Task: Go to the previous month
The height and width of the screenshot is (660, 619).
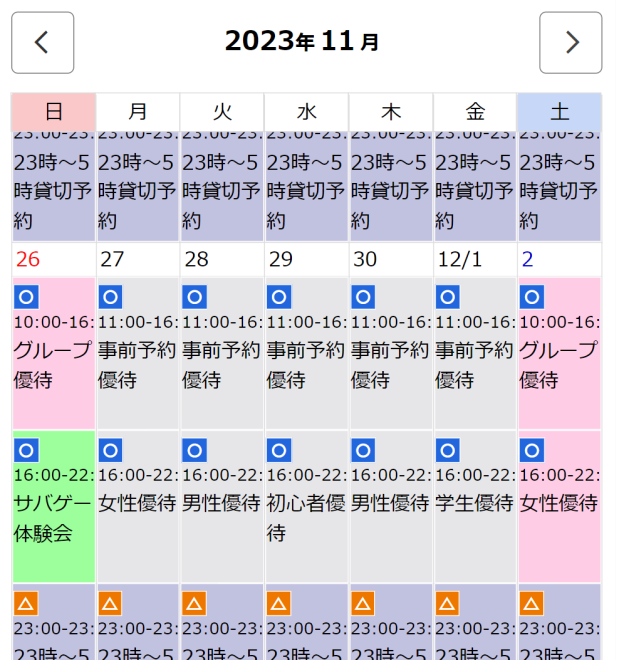Action: (42, 42)
